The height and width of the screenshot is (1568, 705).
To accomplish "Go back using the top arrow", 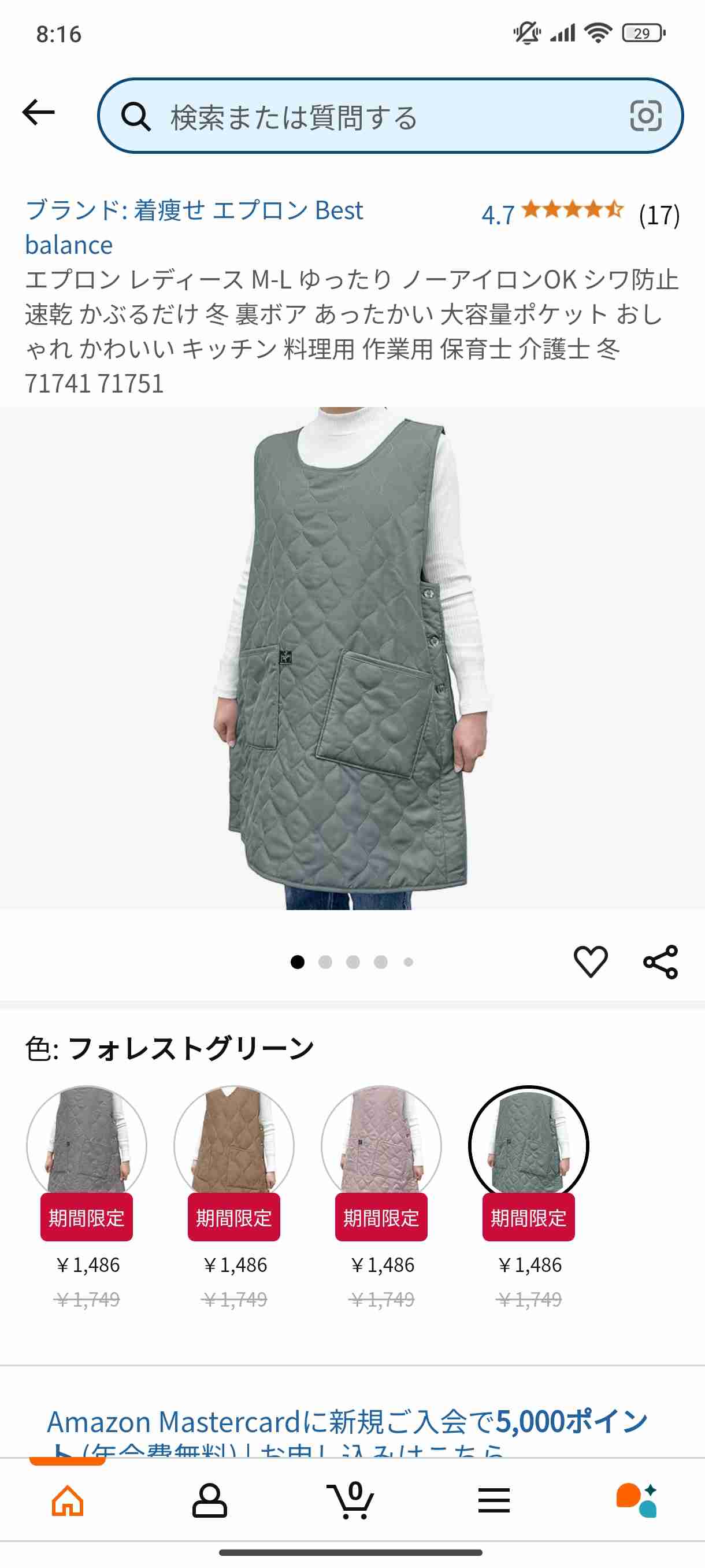I will click(38, 113).
